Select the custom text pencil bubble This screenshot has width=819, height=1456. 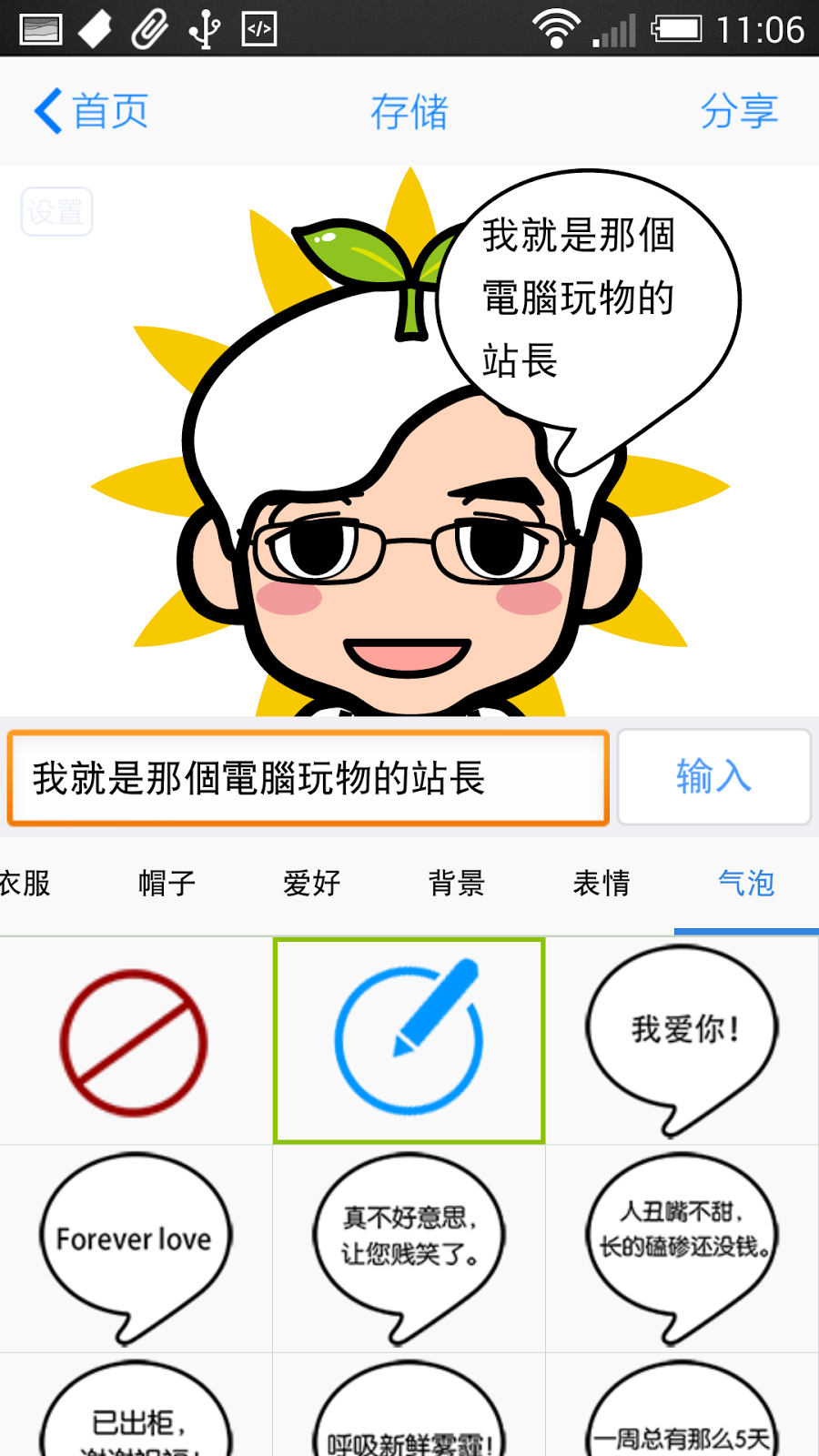409,1041
